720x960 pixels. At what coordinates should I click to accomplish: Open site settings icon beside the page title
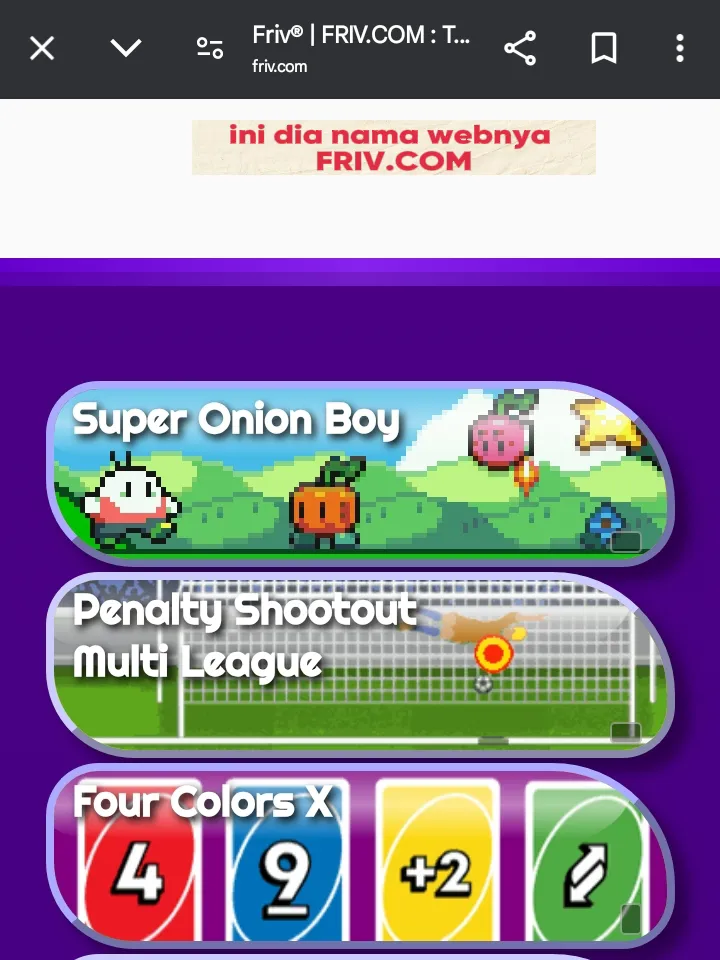[x=209, y=48]
